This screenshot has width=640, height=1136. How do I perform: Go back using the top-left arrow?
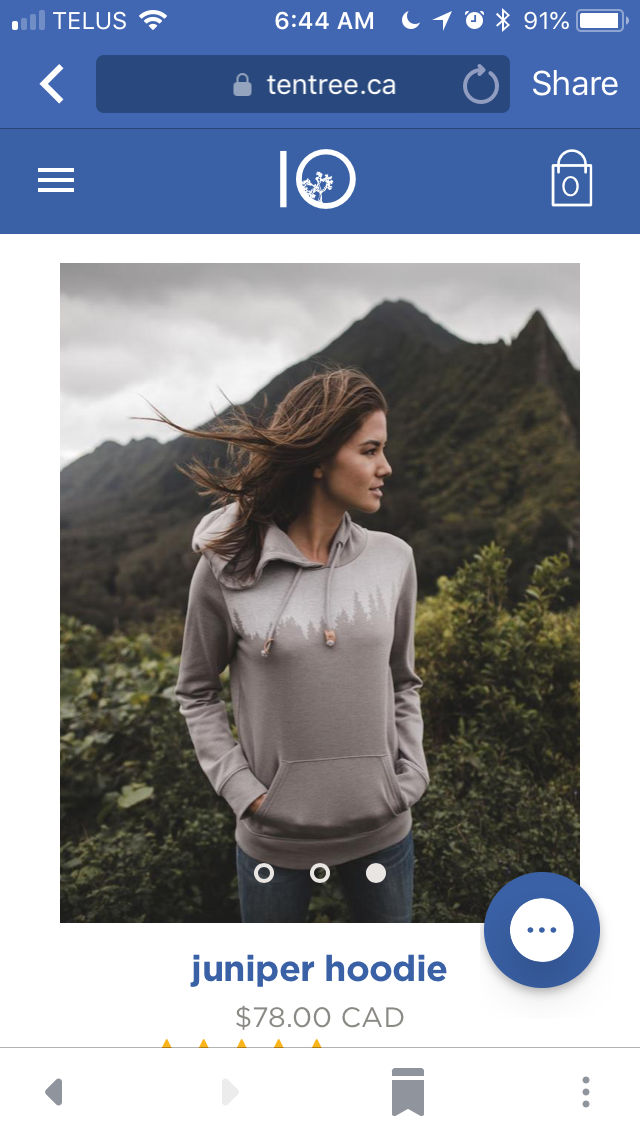click(x=51, y=84)
